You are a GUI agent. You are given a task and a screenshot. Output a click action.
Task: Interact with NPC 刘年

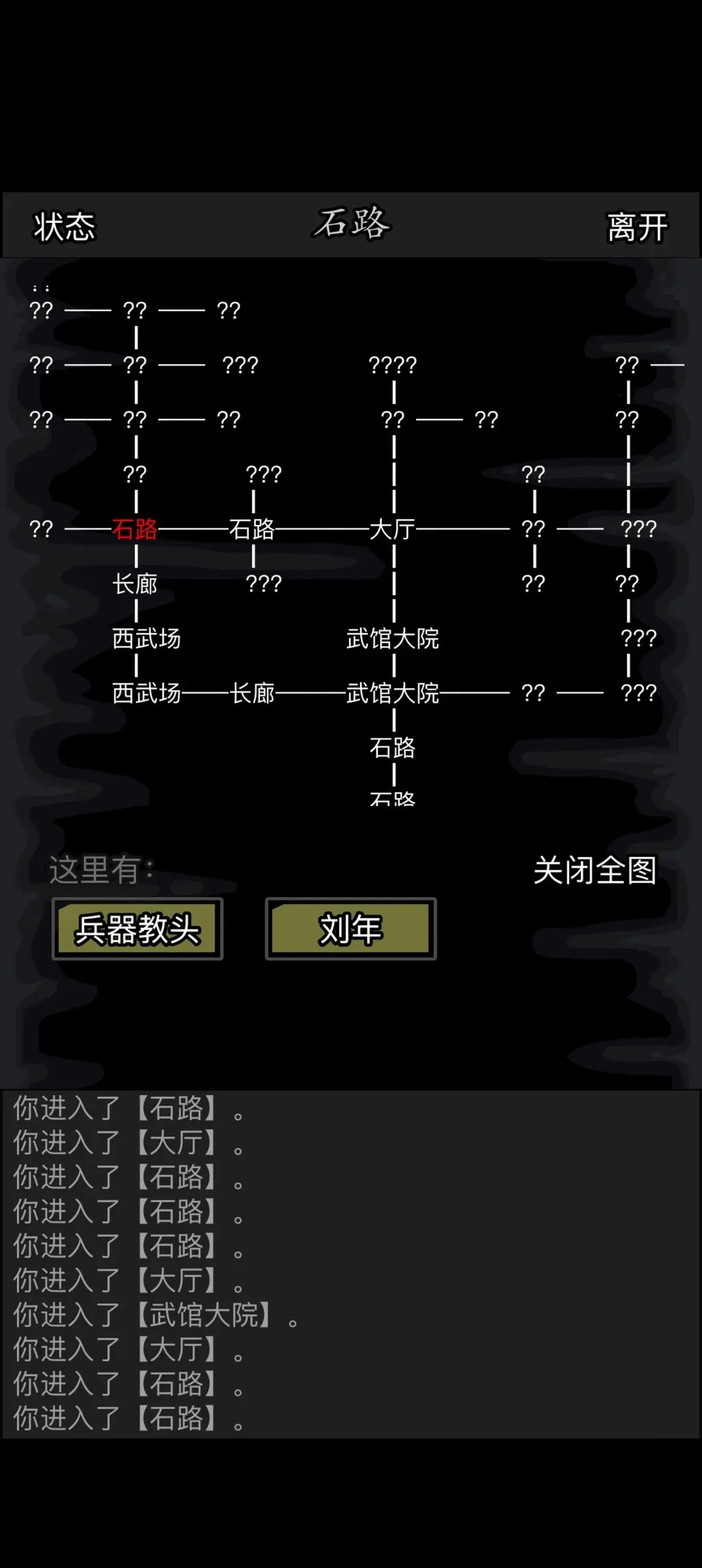coord(350,929)
